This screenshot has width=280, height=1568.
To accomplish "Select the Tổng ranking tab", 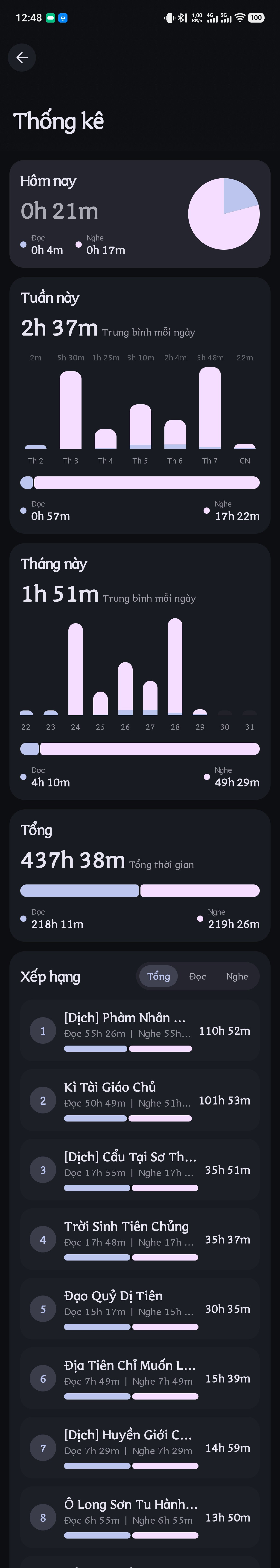I will coord(158,976).
